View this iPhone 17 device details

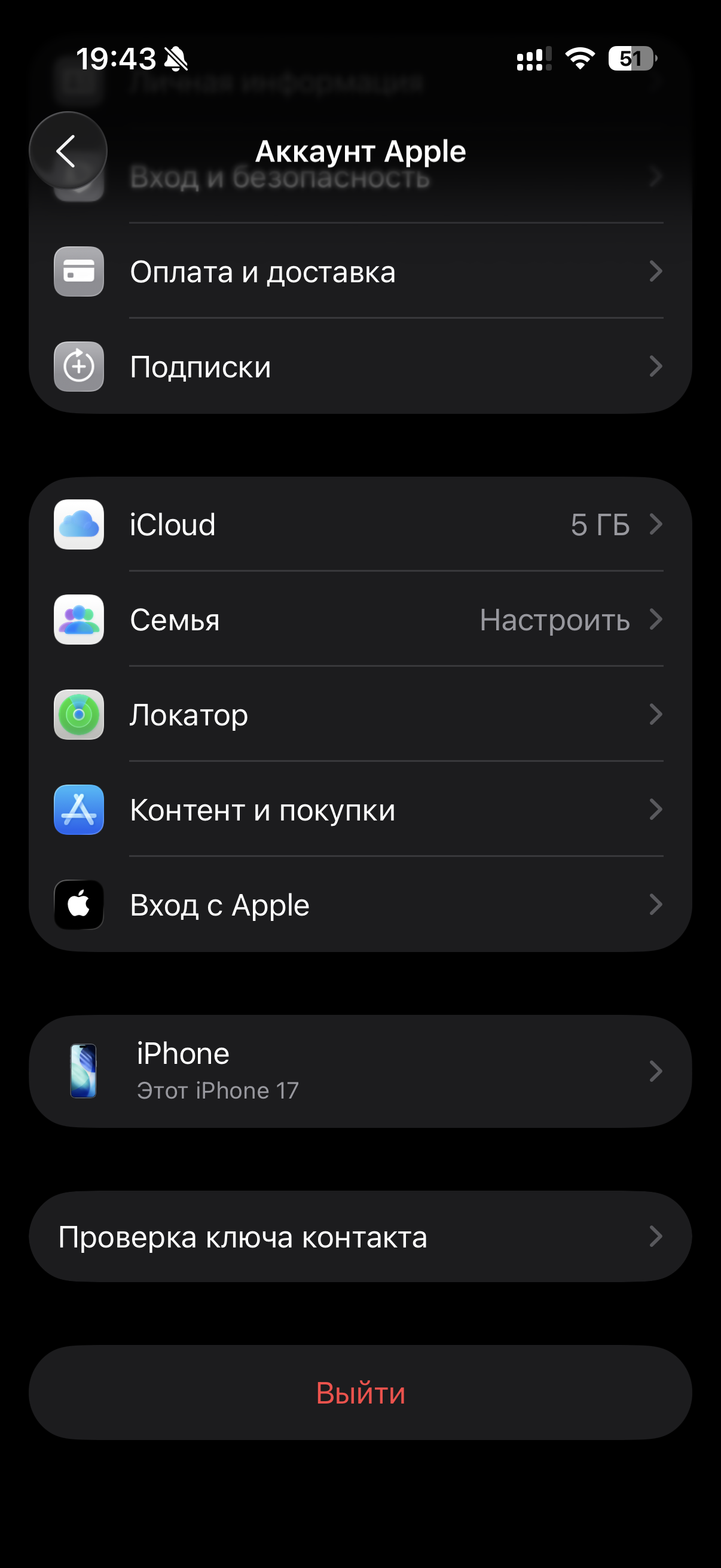click(360, 1070)
